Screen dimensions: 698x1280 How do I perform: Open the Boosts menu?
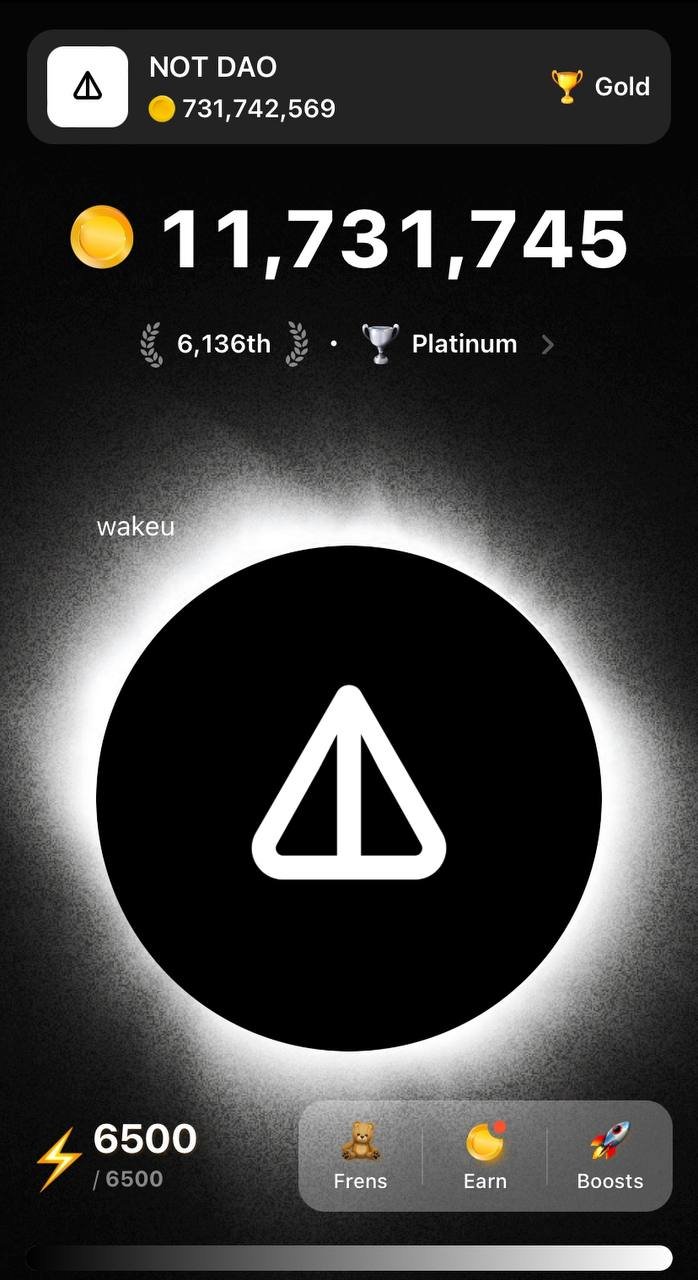610,1156
